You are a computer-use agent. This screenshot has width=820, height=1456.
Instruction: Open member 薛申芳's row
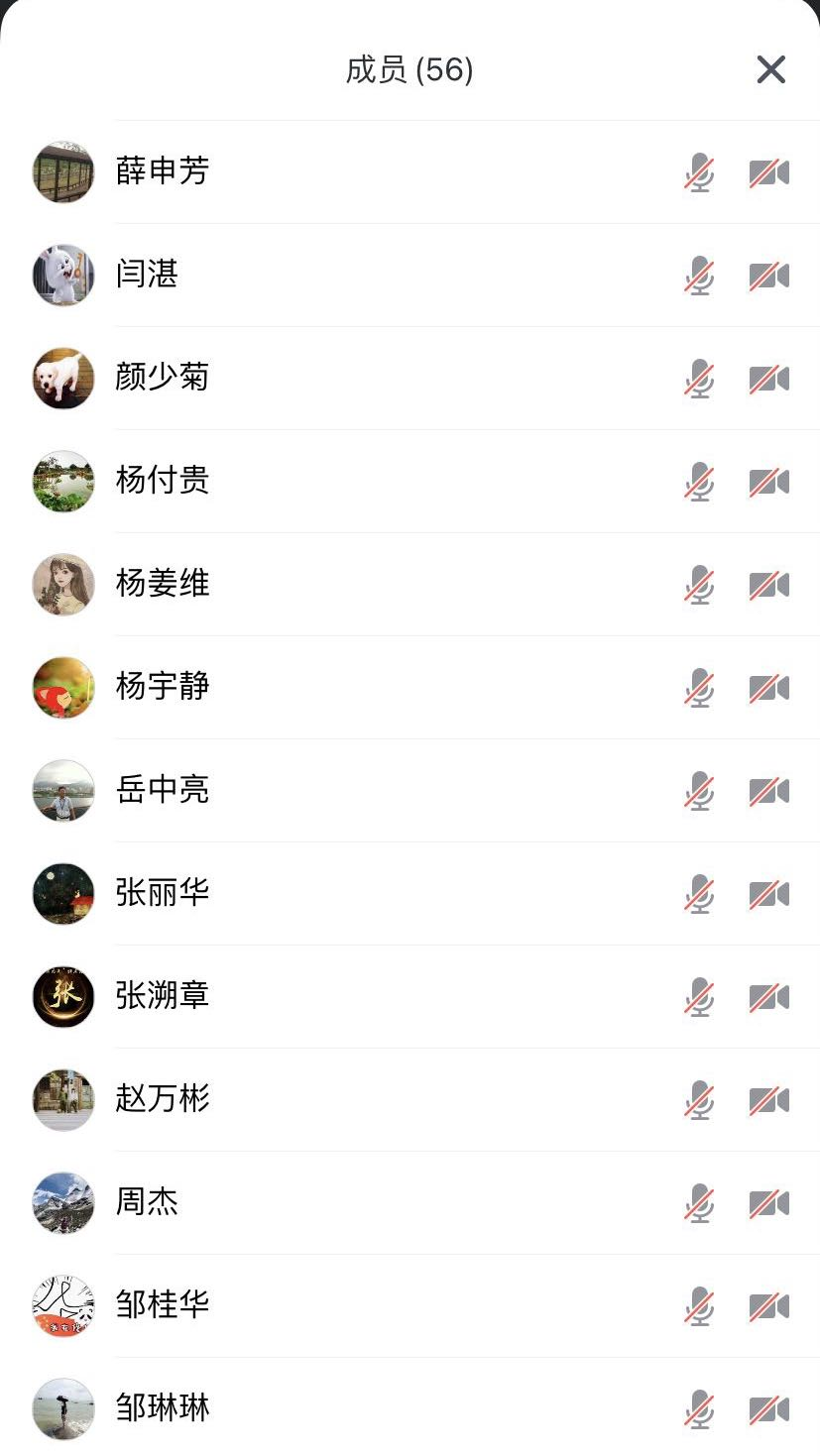click(163, 171)
